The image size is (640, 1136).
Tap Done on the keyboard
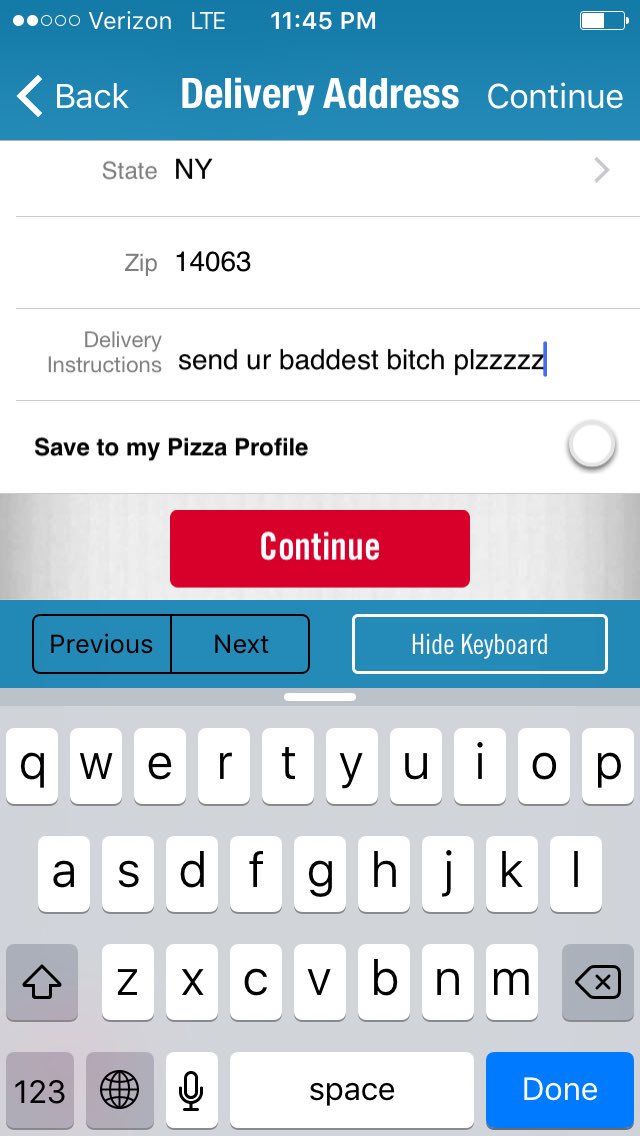(559, 1089)
